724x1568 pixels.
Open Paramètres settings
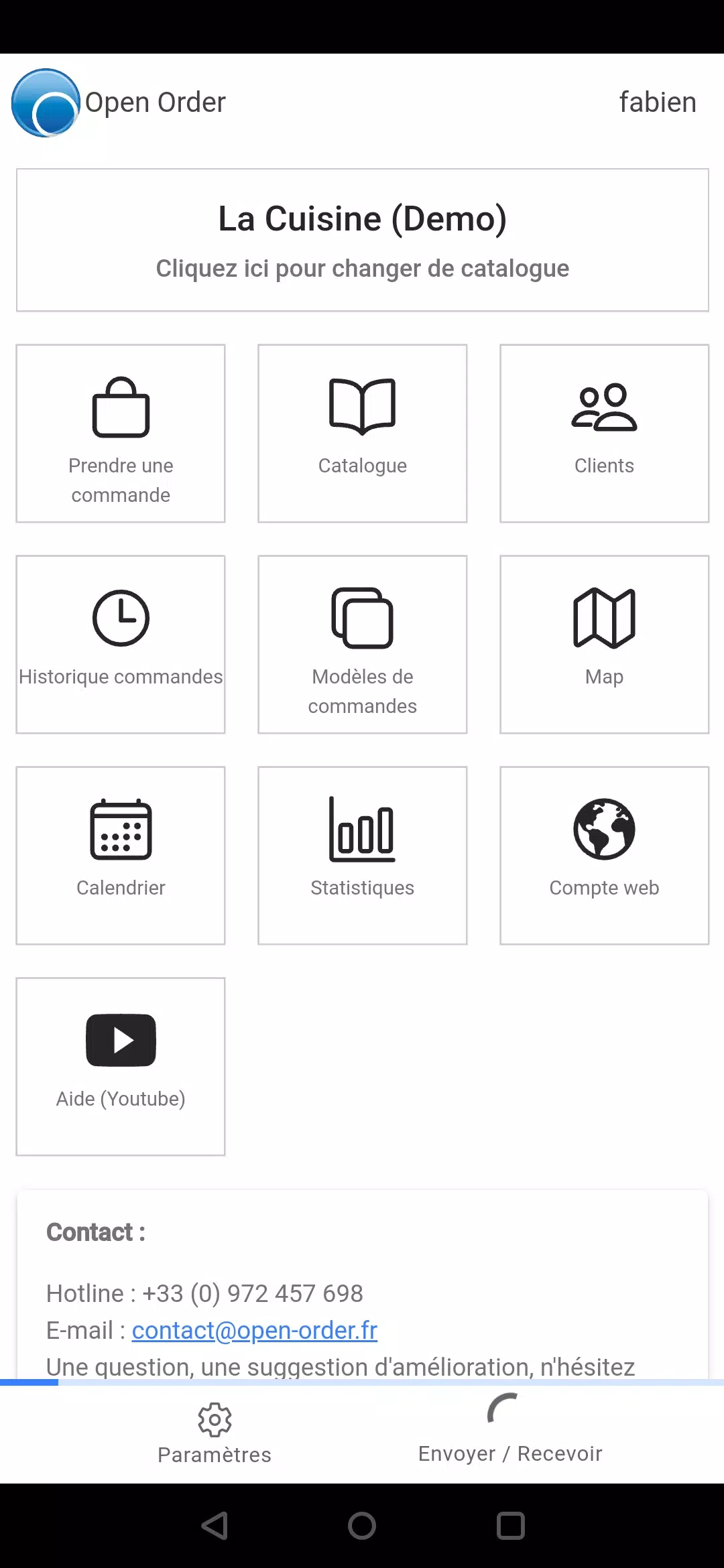(215, 1434)
